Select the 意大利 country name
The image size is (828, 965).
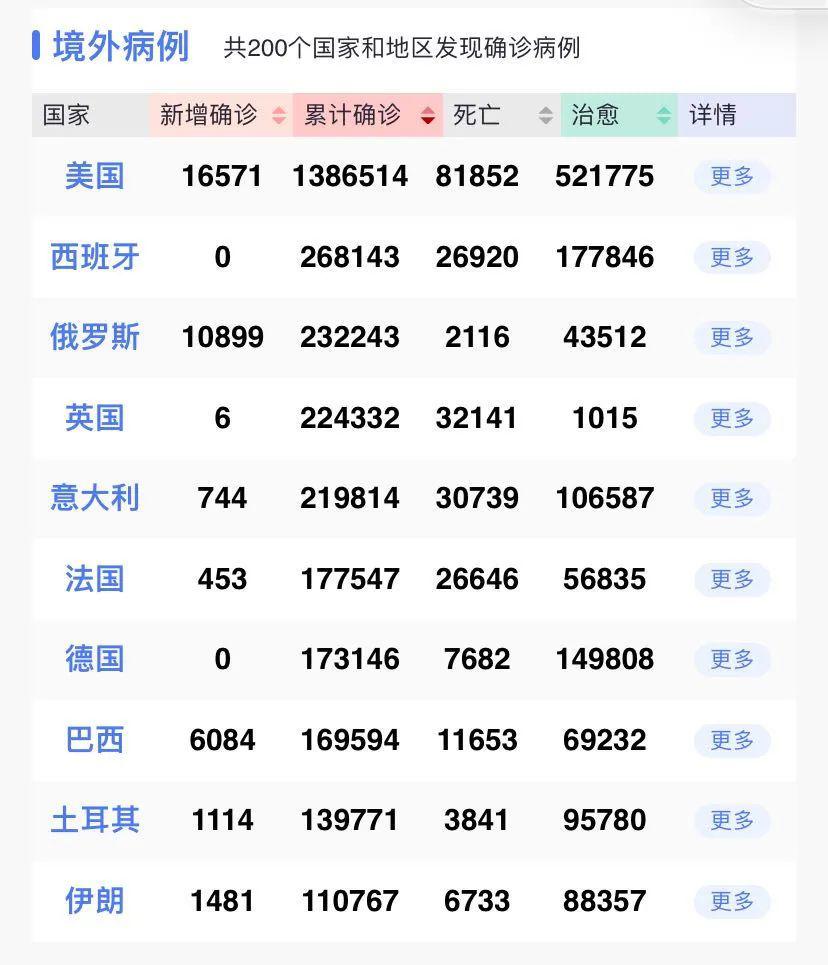tap(94, 498)
